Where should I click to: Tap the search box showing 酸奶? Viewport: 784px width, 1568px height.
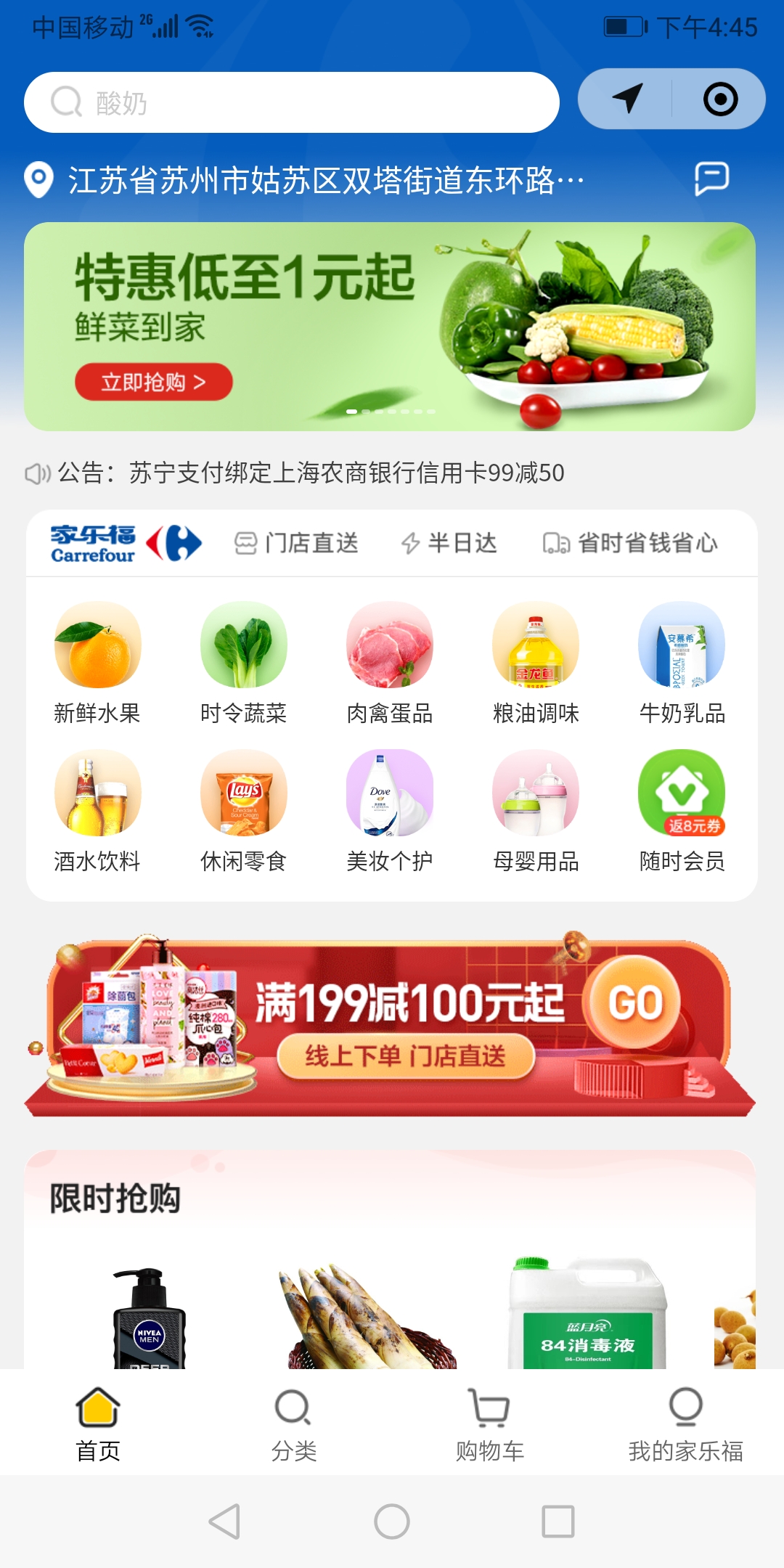click(290, 102)
